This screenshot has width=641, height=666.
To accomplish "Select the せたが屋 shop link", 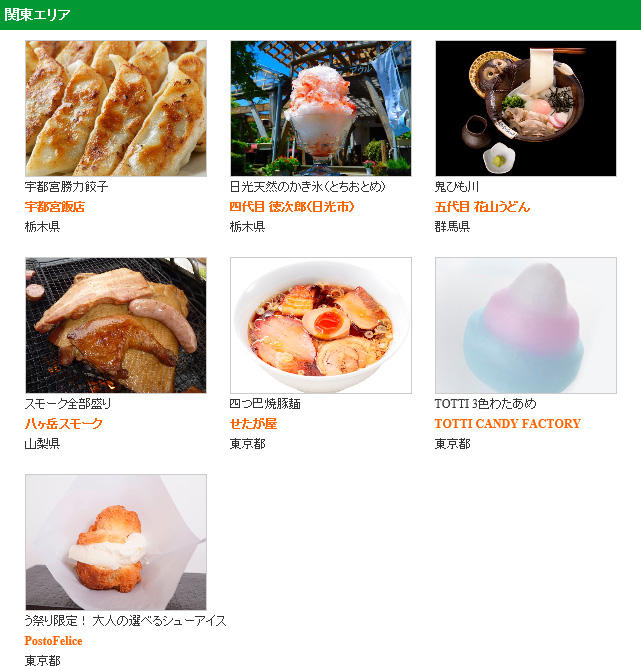I will point(253,424).
